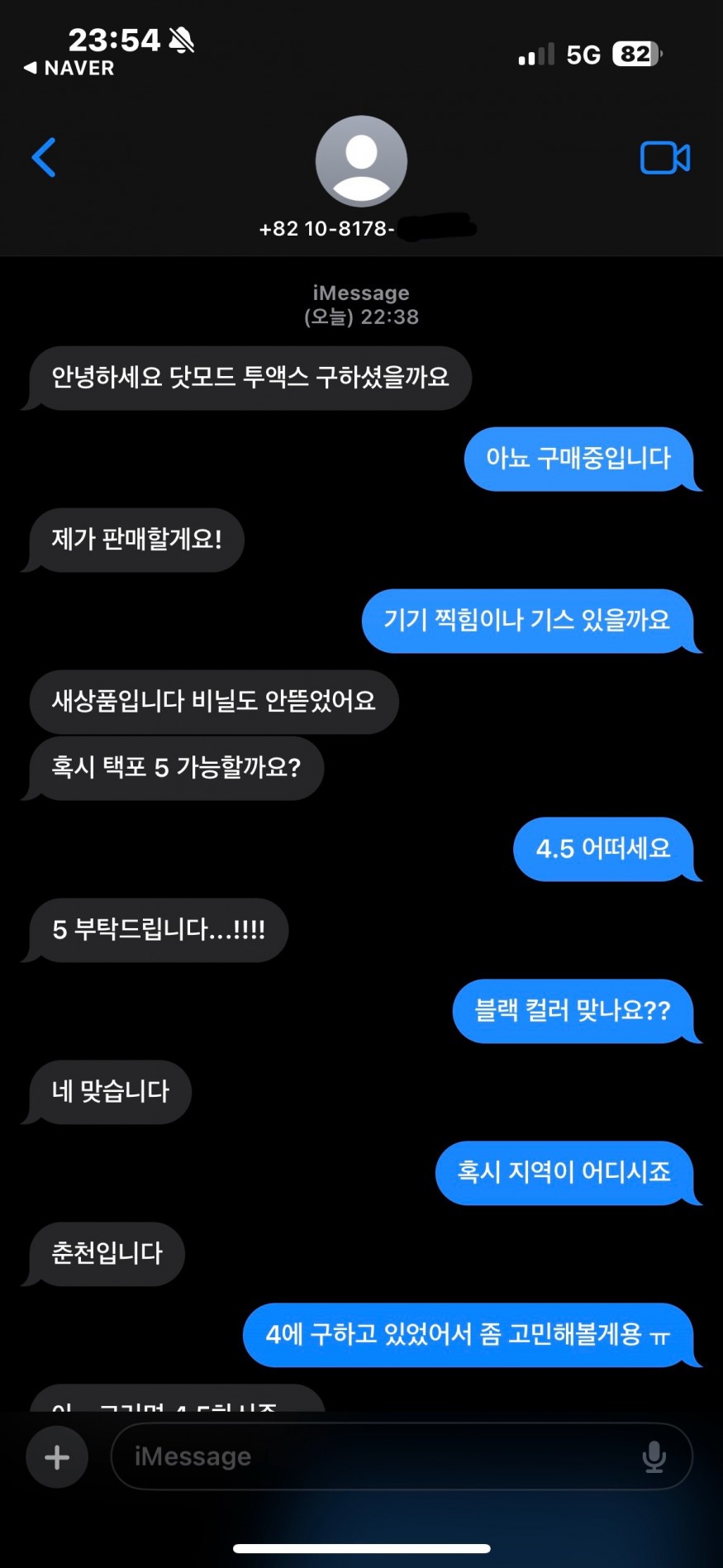Return to the NAVER app
The height and width of the screenshot is (1568, 723).
click(x=69, y=69)
